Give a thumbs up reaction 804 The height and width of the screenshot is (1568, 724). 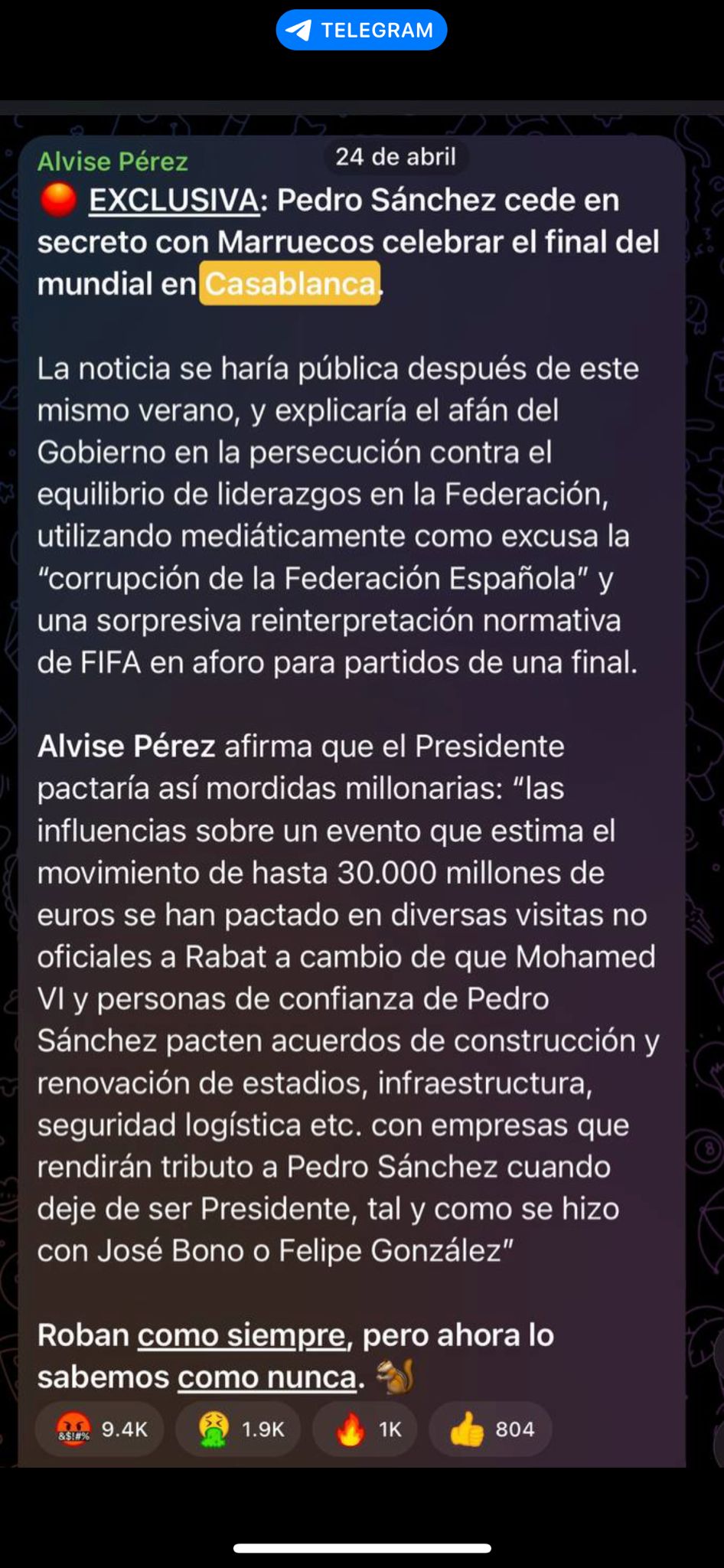point(491,1429)
